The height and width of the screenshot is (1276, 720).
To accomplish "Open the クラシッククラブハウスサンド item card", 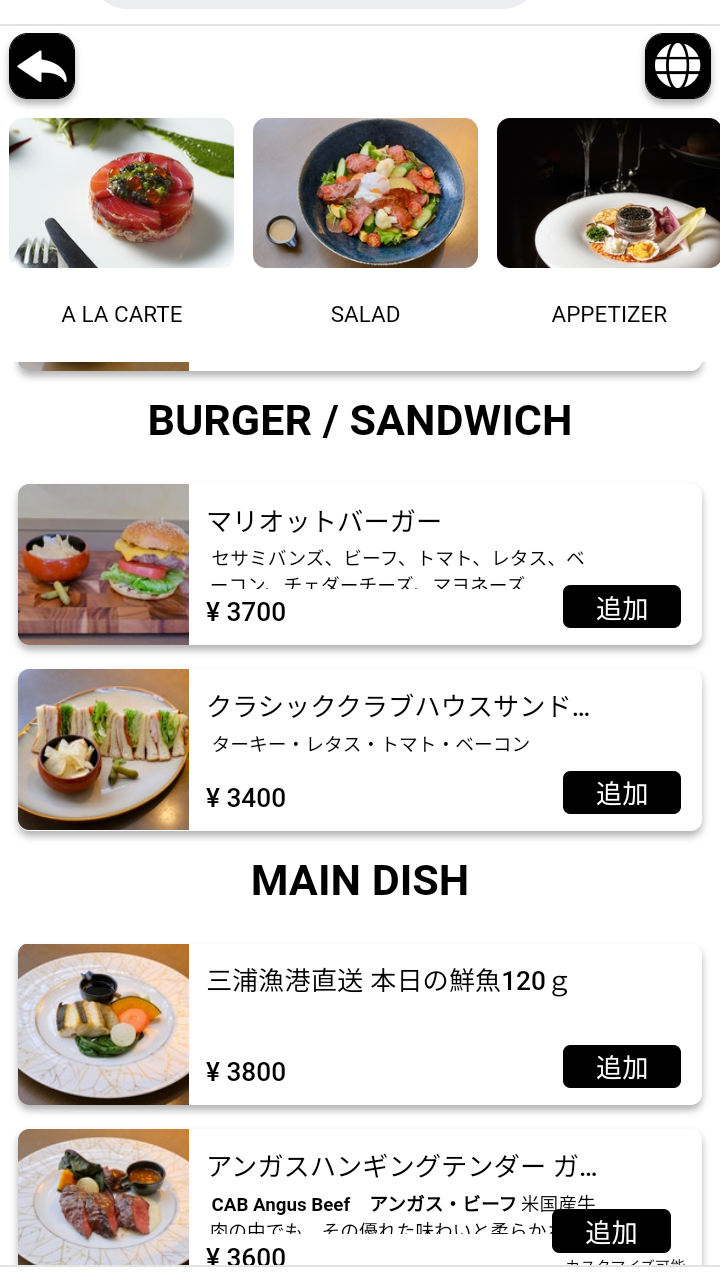I will (380, 725).
